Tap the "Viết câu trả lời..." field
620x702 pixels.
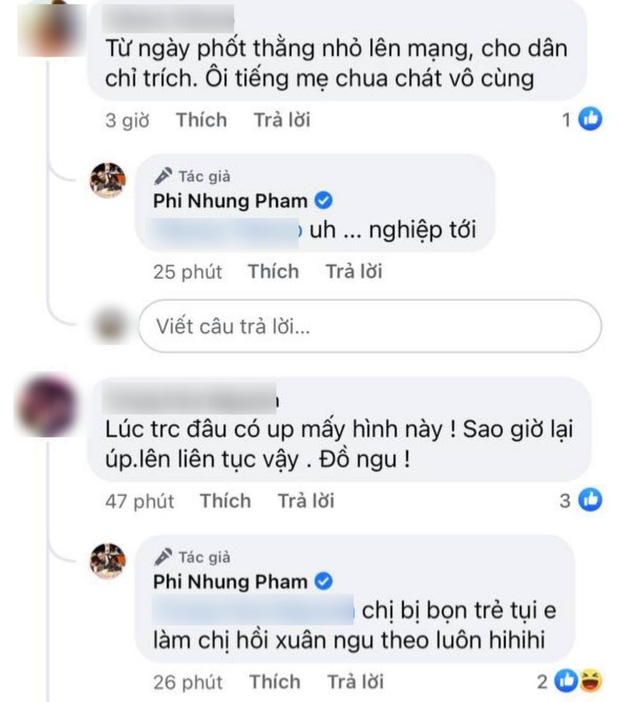[x=370, y=326]
